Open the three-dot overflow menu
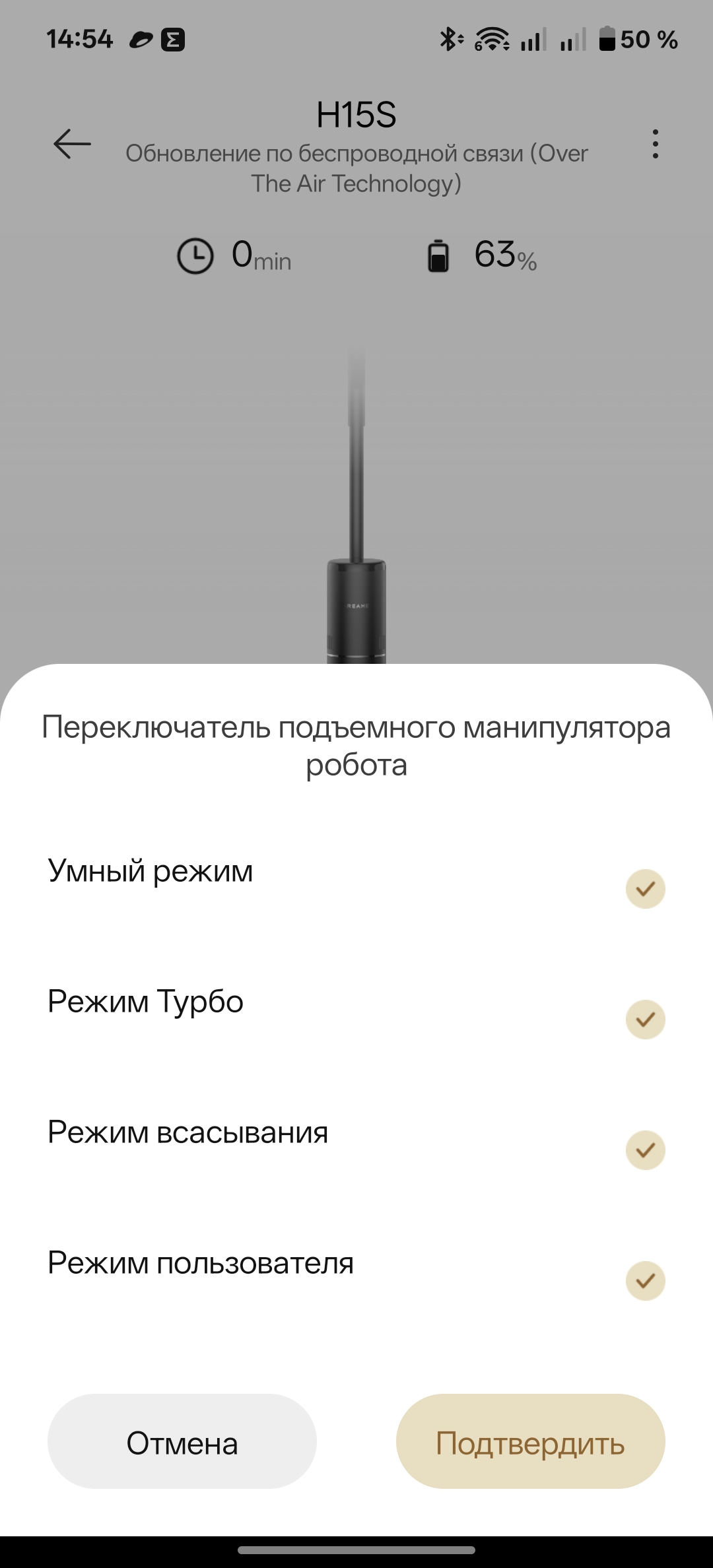The height and width of the screenshot is (1568, 713). click(655, 144)
